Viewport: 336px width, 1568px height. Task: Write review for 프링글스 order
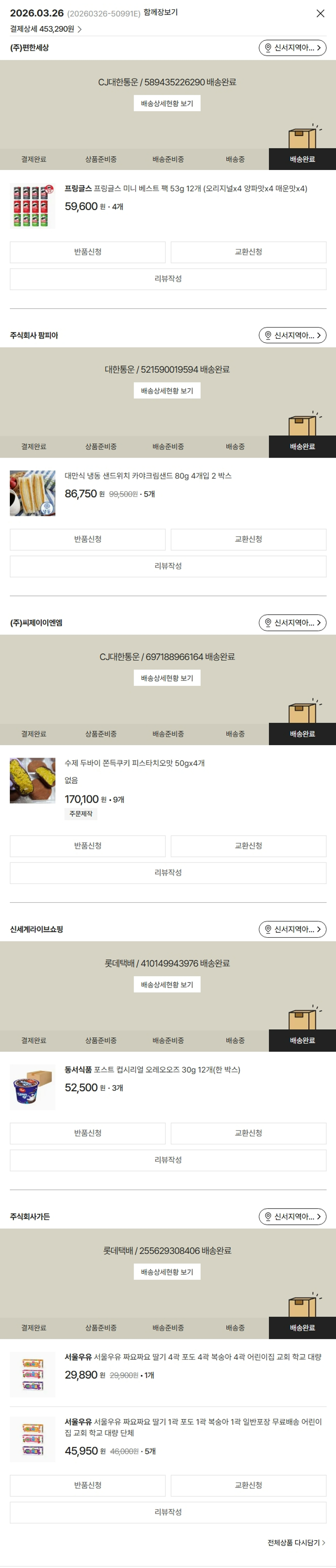point(168,279)
